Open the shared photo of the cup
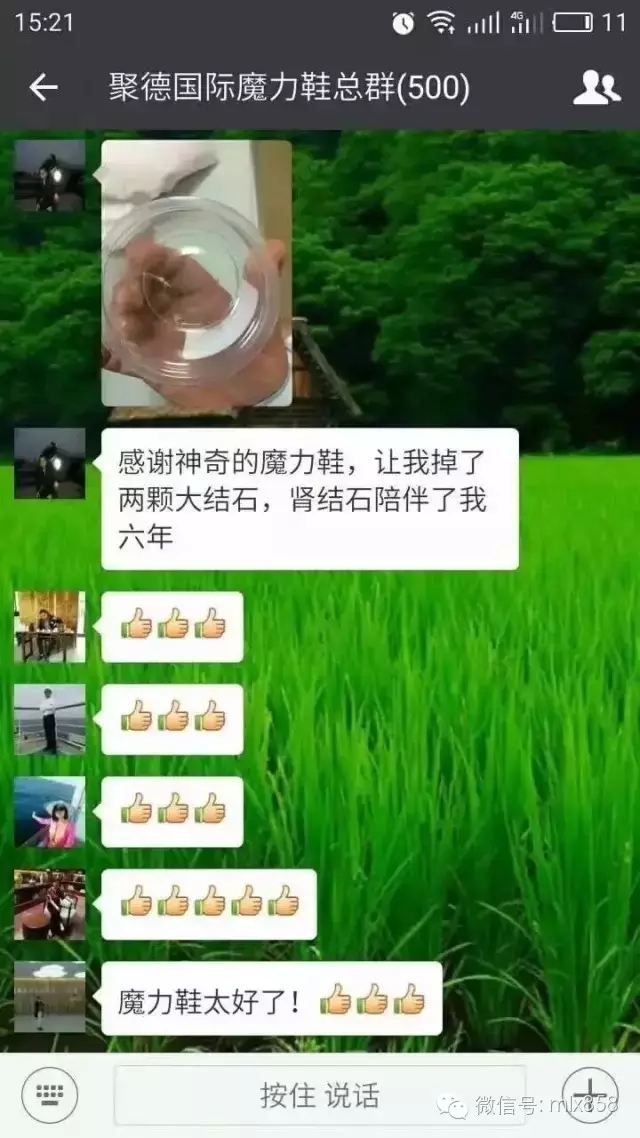The width and height of the screenshot is (640, 1138). tap(196, 272)
